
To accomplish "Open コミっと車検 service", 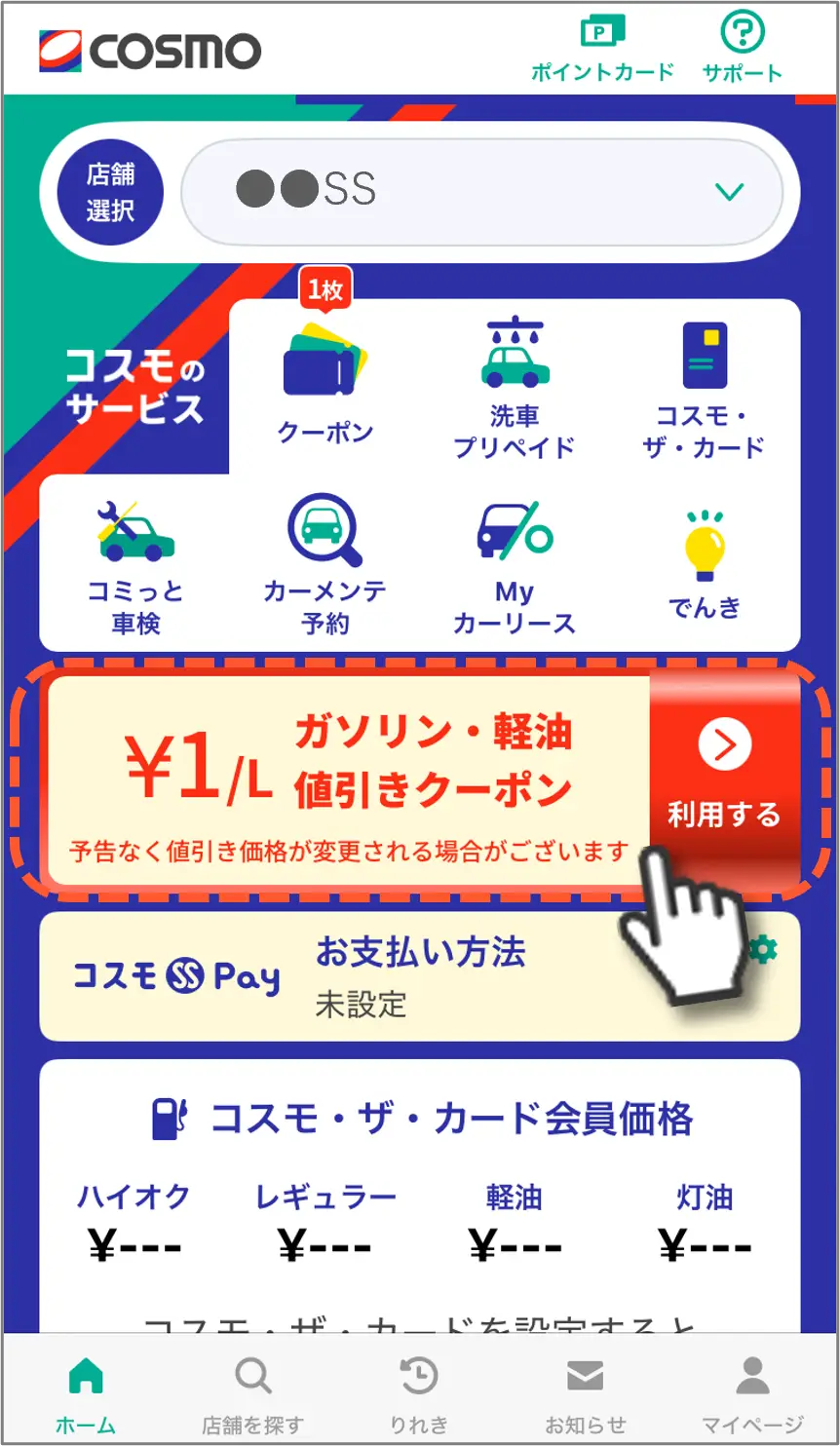I will [135, 563].
